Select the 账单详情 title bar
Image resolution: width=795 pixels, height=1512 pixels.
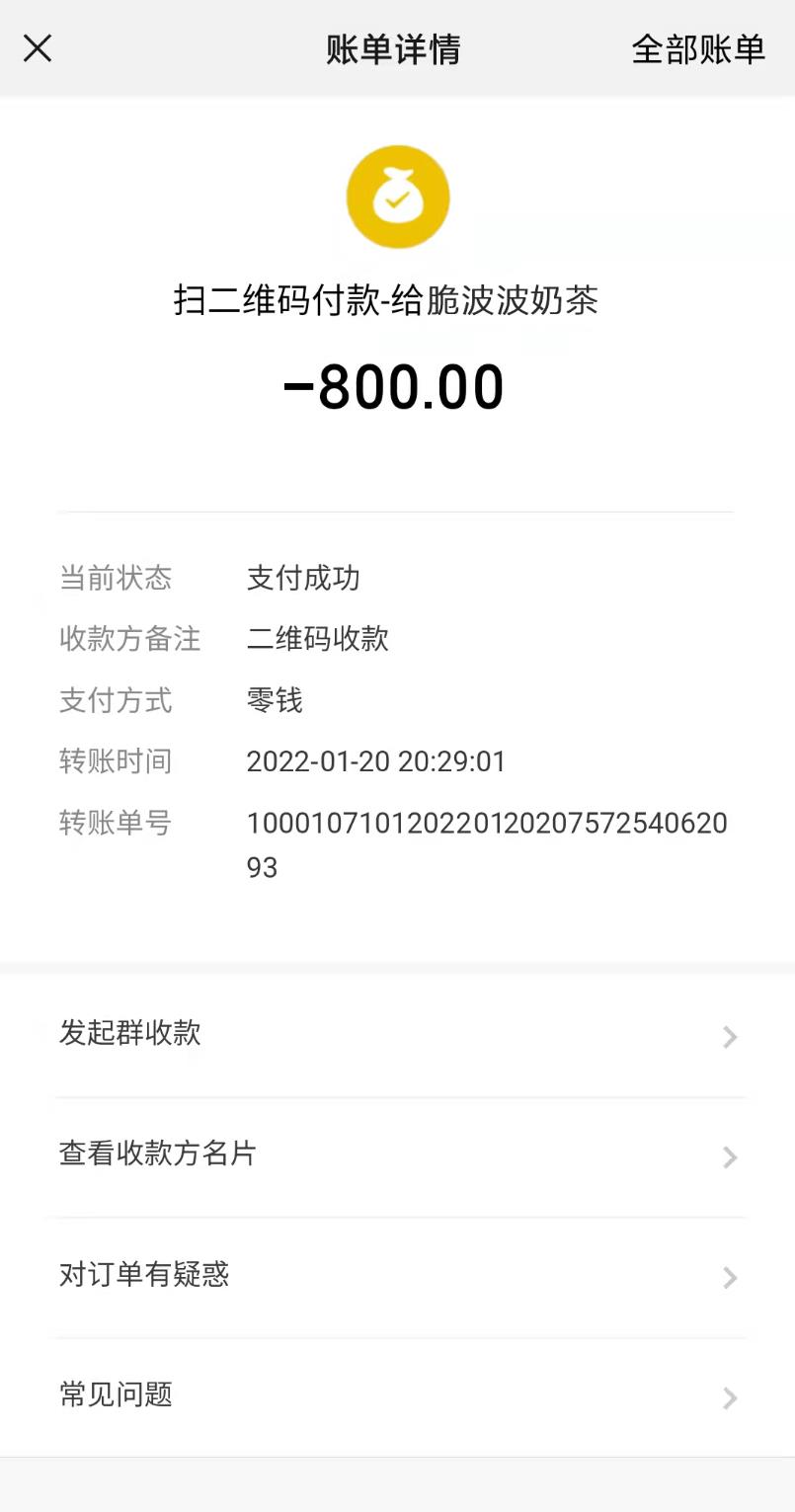click(x=392, y=48)
